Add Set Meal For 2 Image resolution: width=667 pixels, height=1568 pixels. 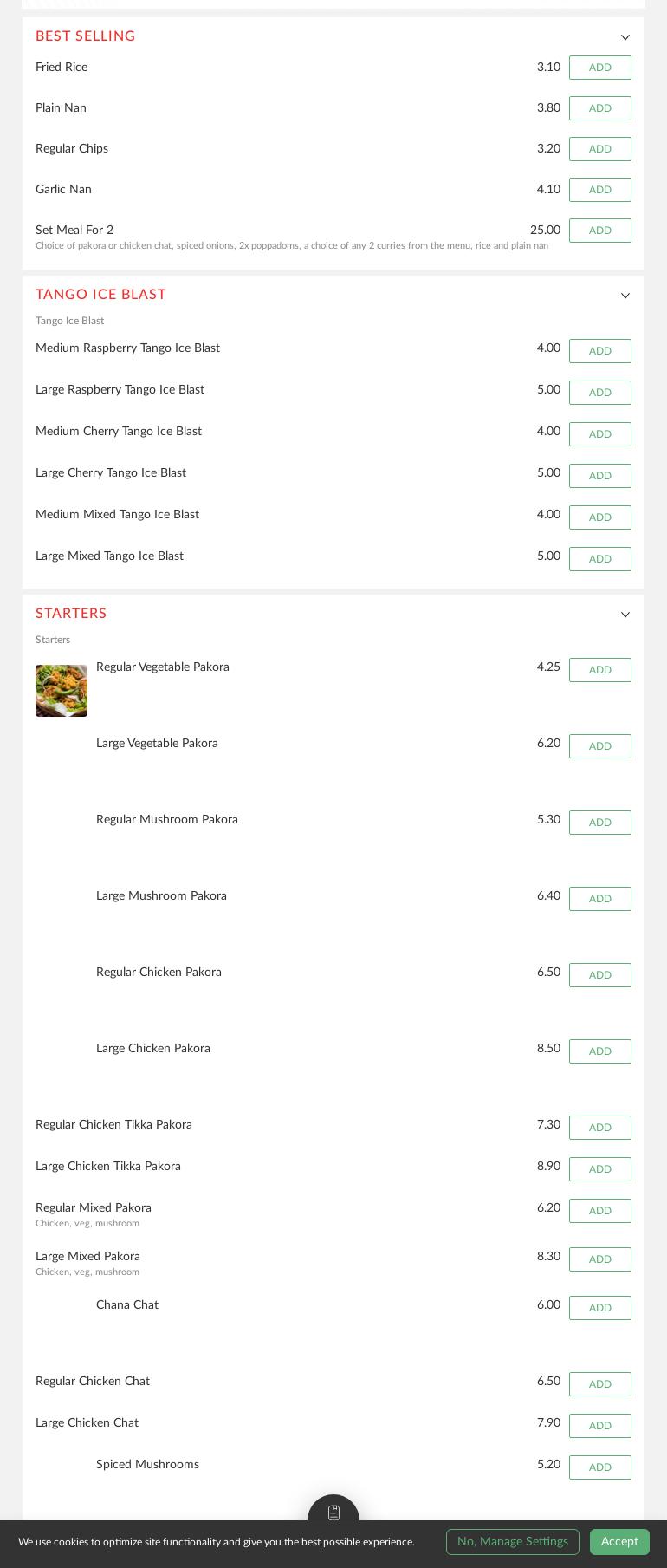coord(599,231)
